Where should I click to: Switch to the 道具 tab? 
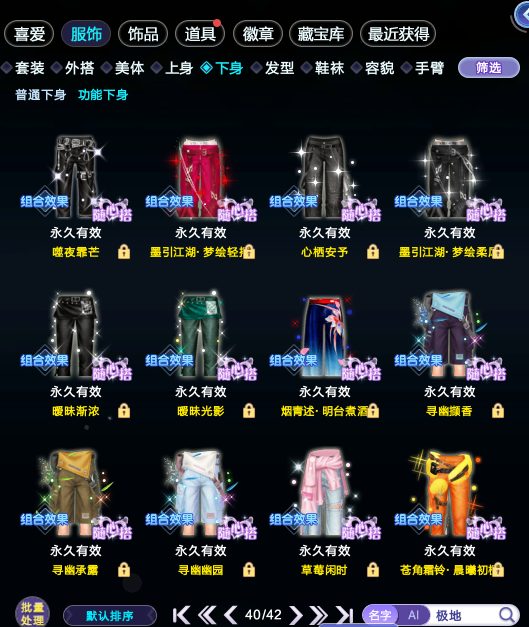pos(200,34)
